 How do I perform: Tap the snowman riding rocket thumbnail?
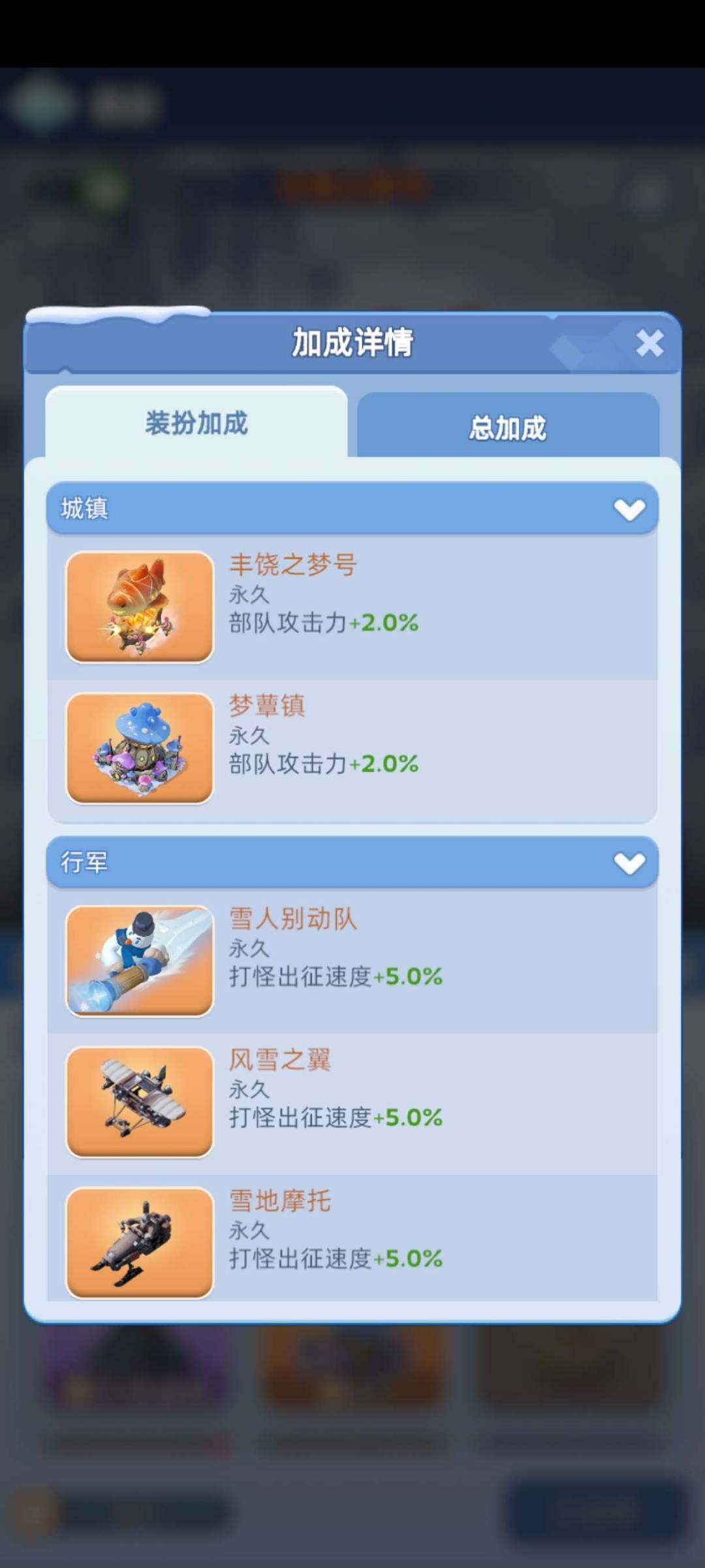[139, 961]
